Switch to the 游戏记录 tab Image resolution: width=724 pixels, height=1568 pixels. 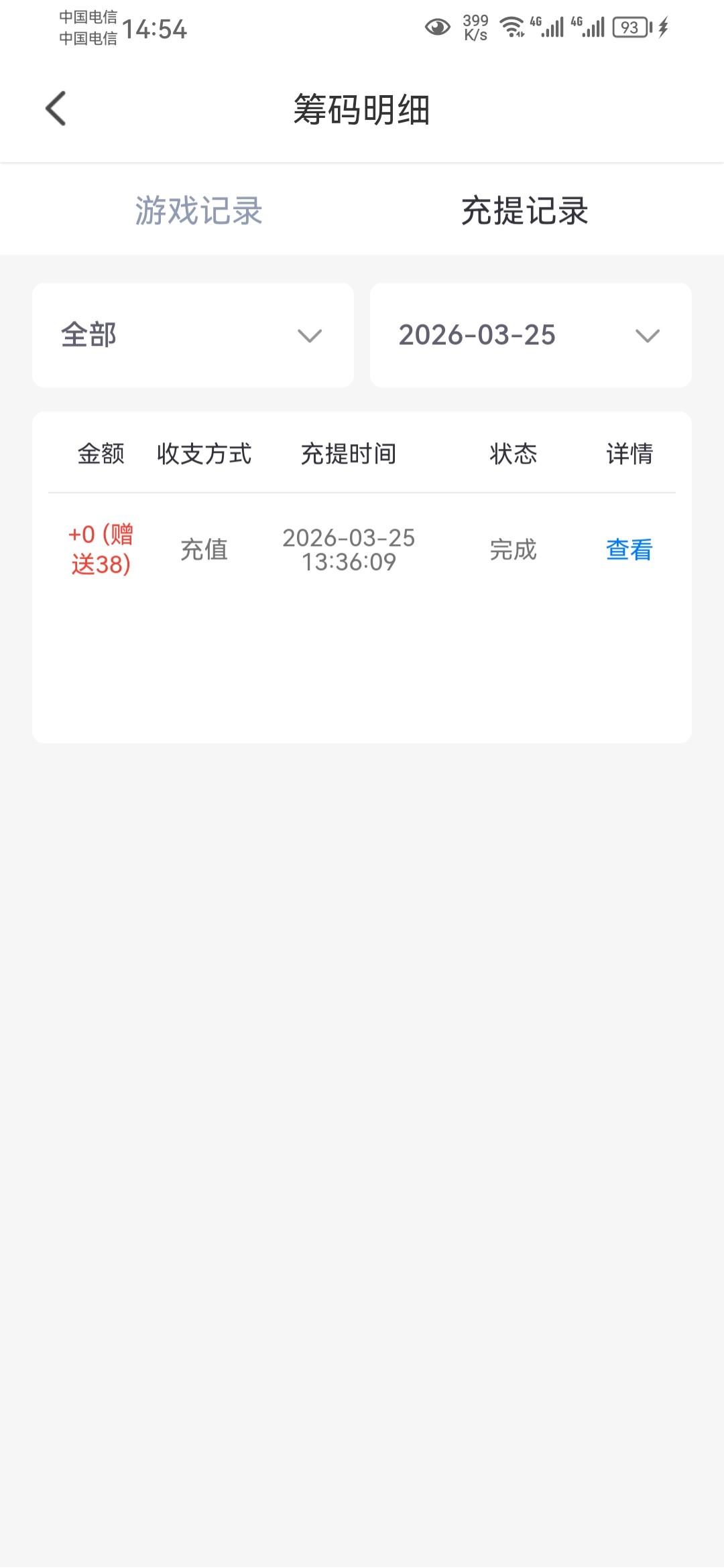pyautogui.click(x=198, y=210)
